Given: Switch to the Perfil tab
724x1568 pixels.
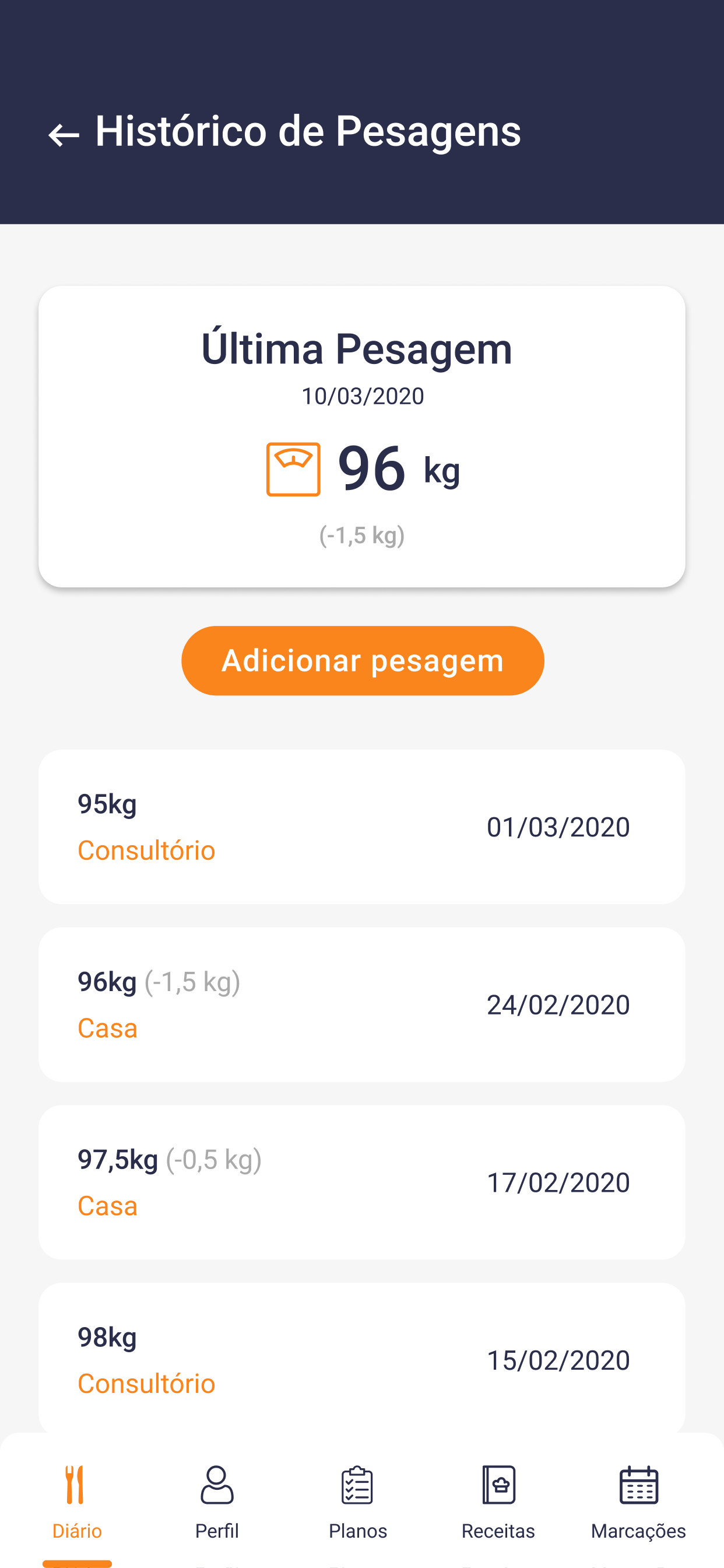Looking at the screenshot, I should coord(217,1502).
